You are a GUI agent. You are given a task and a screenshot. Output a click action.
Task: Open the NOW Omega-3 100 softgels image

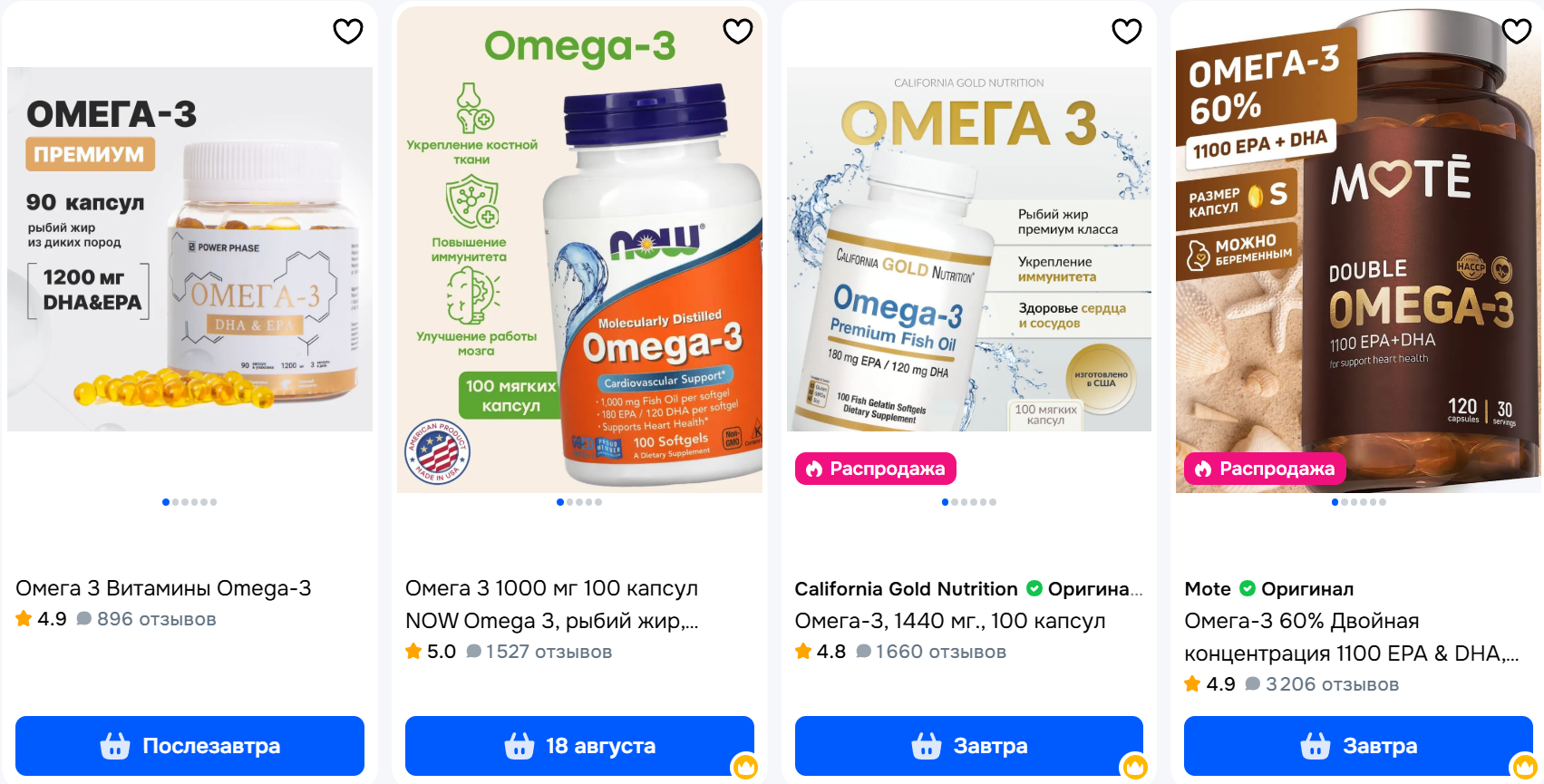point(579,249)
